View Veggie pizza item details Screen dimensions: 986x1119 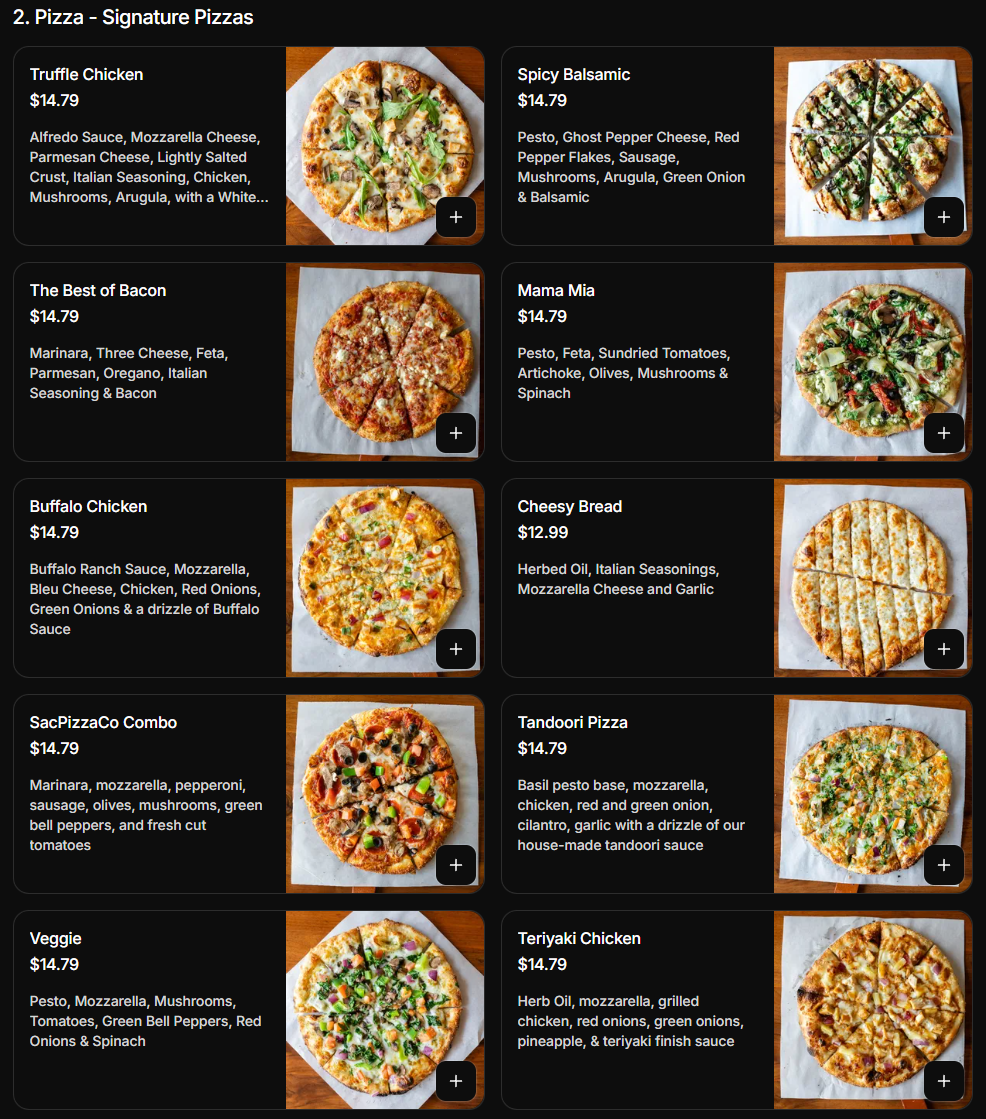click(x=249, y=1010)
